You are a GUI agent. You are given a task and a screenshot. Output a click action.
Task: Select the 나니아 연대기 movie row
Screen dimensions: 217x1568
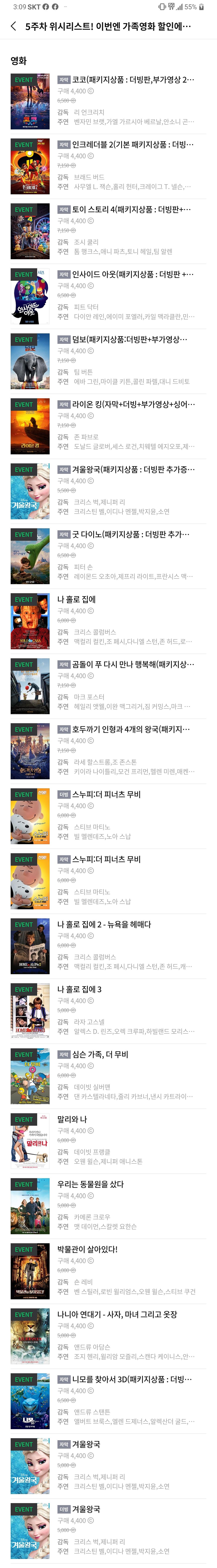108,1336
